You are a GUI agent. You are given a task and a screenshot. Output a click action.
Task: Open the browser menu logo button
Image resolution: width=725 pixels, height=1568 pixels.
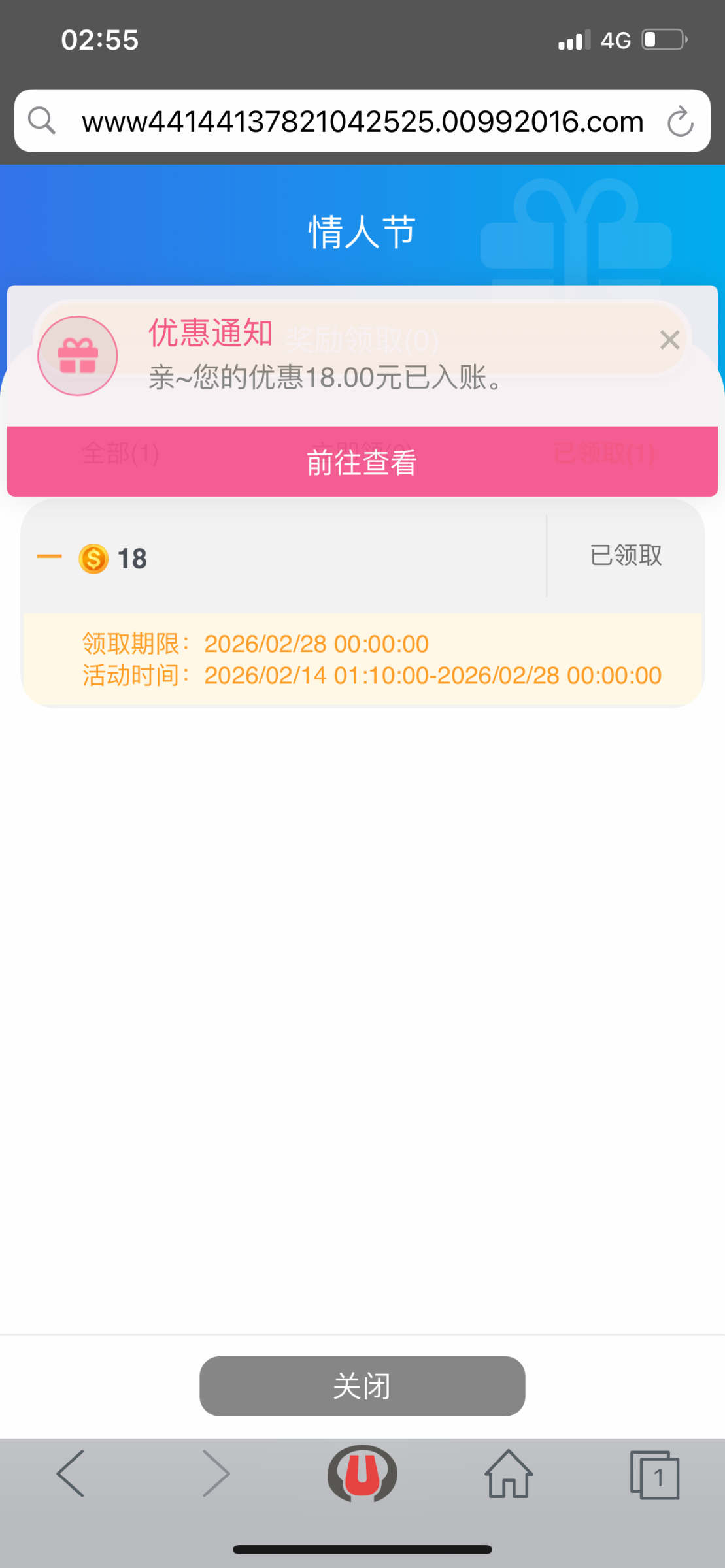(362, 1474)
